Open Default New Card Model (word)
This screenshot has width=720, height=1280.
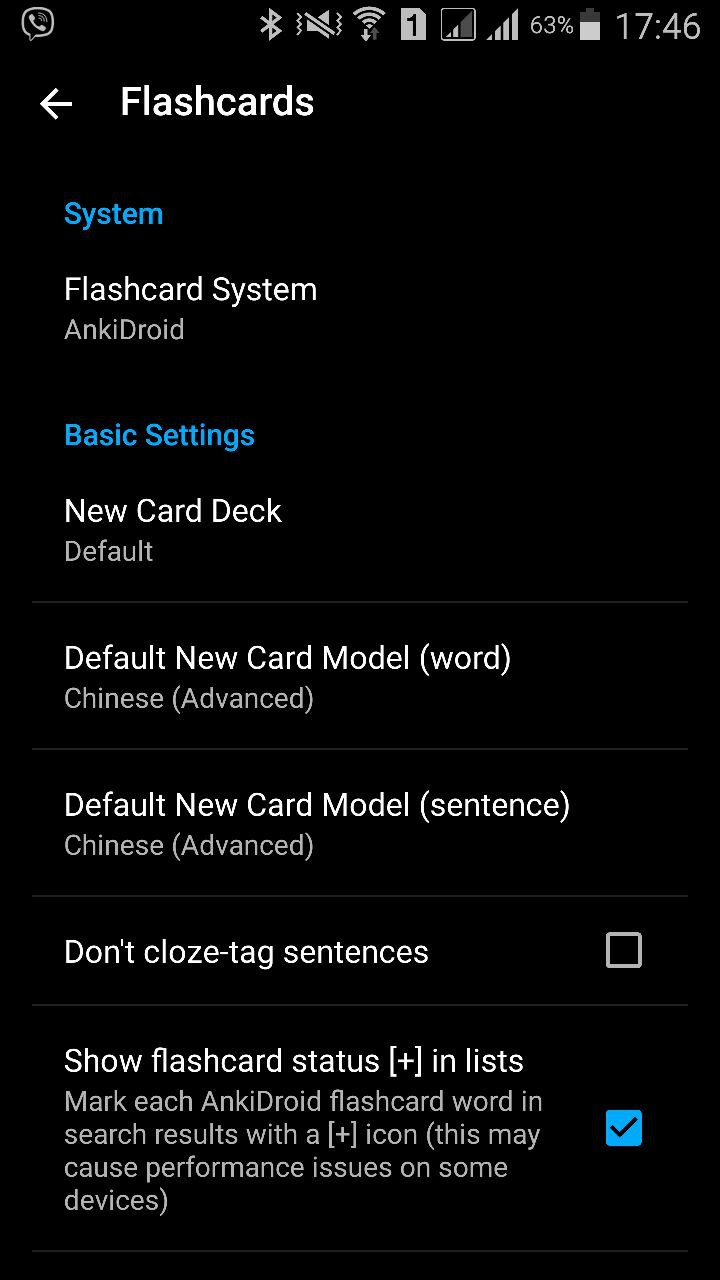pyautogui.click(x=360, y=676)
